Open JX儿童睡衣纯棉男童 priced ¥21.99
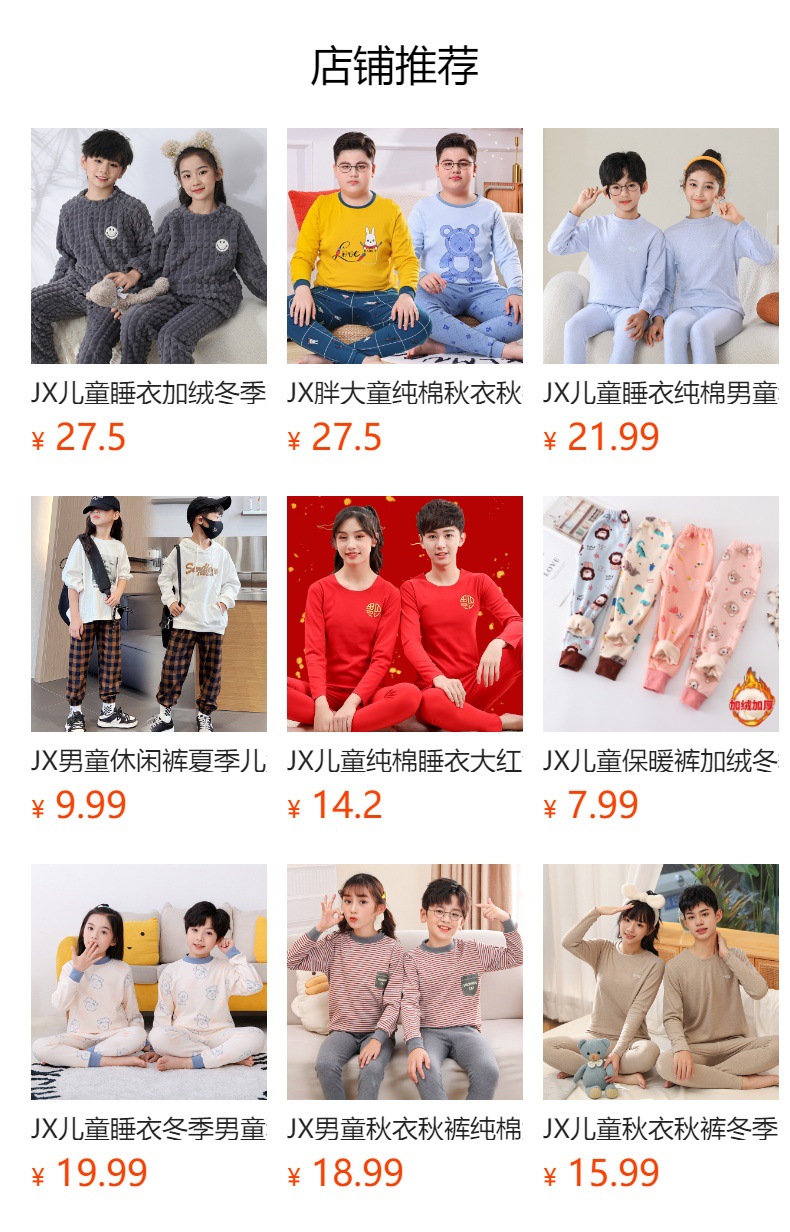 click(x=661, y=292)
